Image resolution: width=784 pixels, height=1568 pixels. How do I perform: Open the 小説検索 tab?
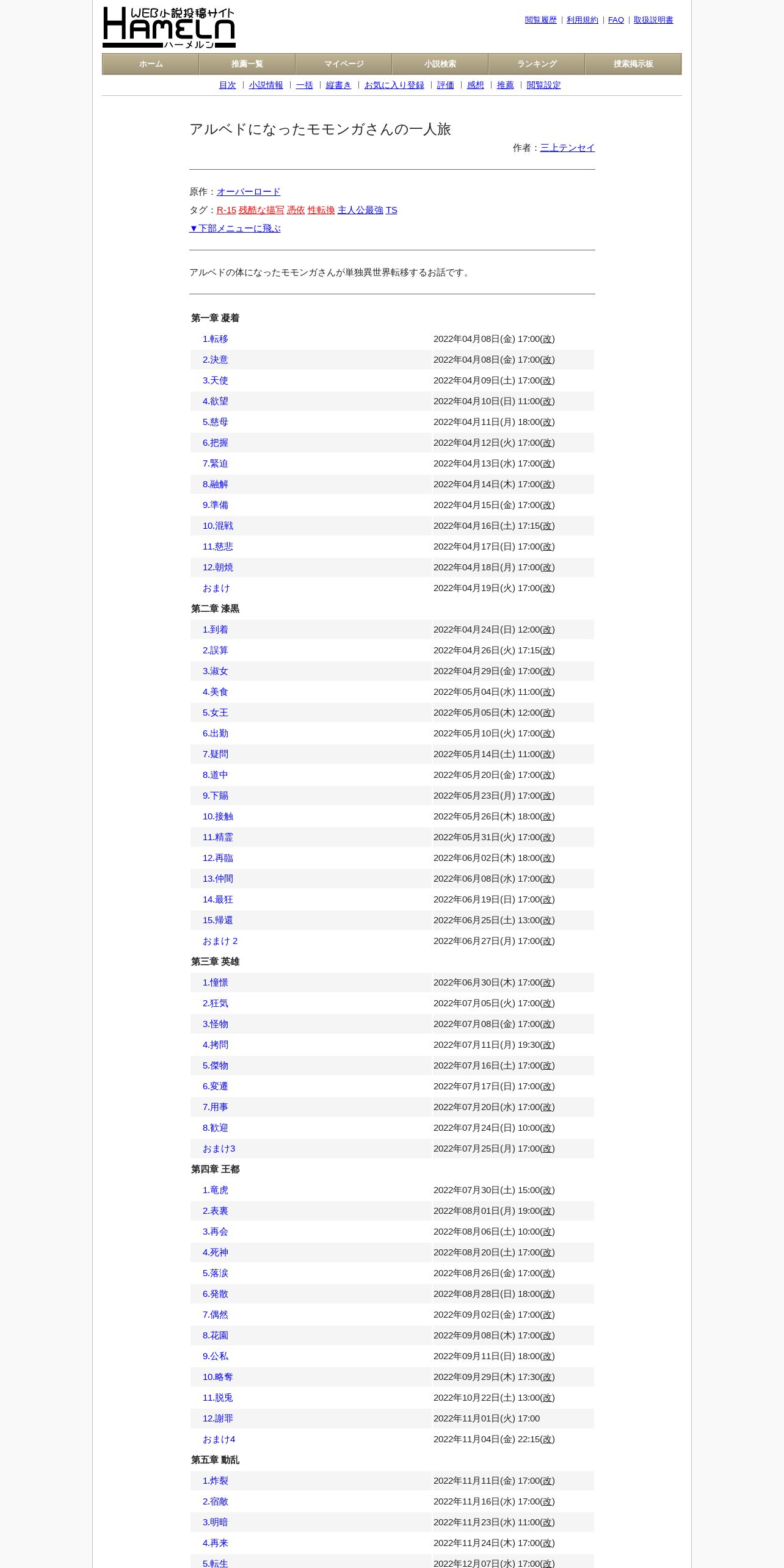point(440,64)
